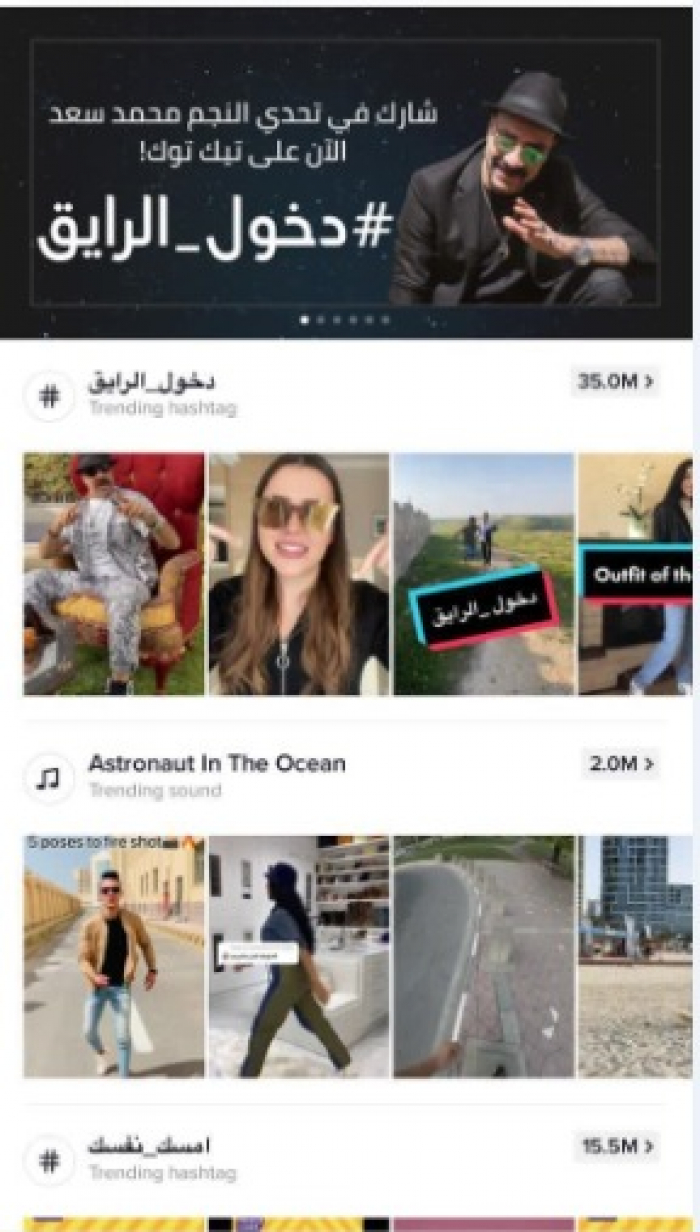The height and width of the screenshot is (1232, 700).
Task: View all 15.5M hashtag videos
Action: pos(617,1146)
